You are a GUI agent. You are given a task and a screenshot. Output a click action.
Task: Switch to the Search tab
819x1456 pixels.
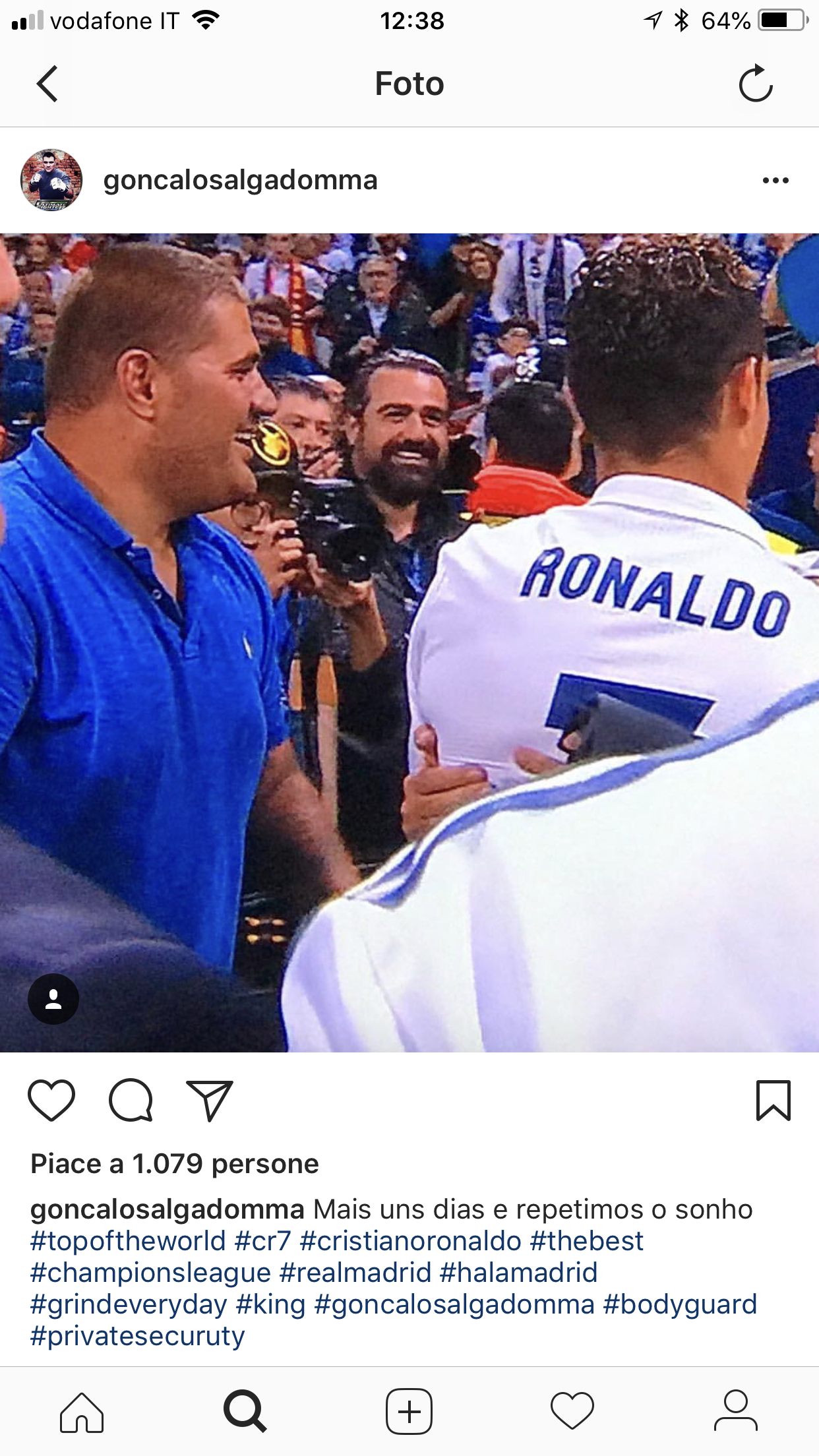245,1412
